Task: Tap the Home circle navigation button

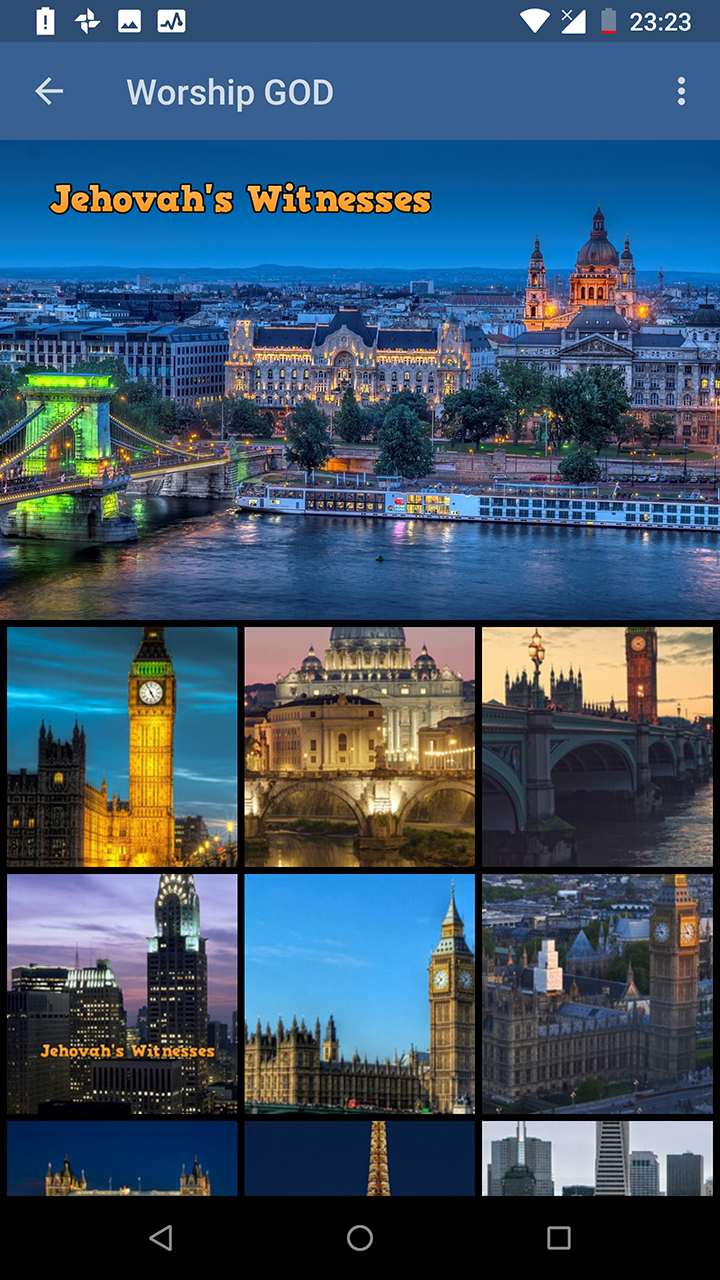Action: (360, 1241)
